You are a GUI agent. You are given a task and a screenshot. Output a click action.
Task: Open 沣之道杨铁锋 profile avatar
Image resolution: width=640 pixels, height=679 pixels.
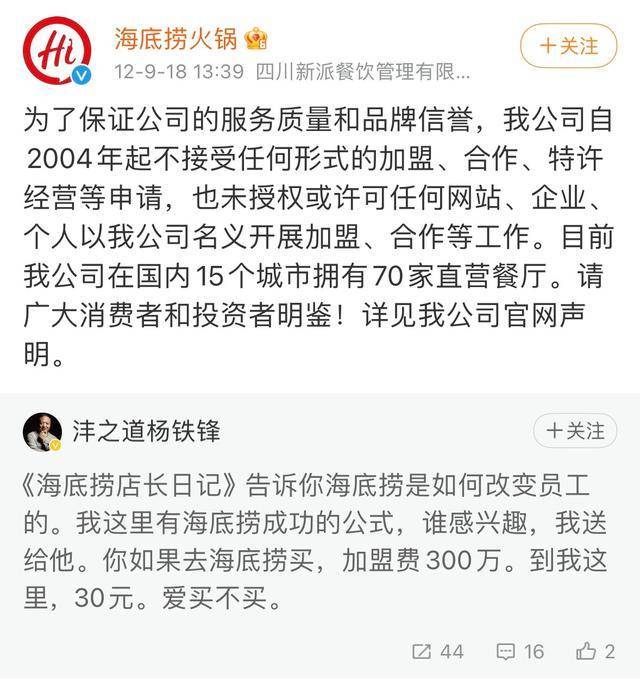coord(41,431)
